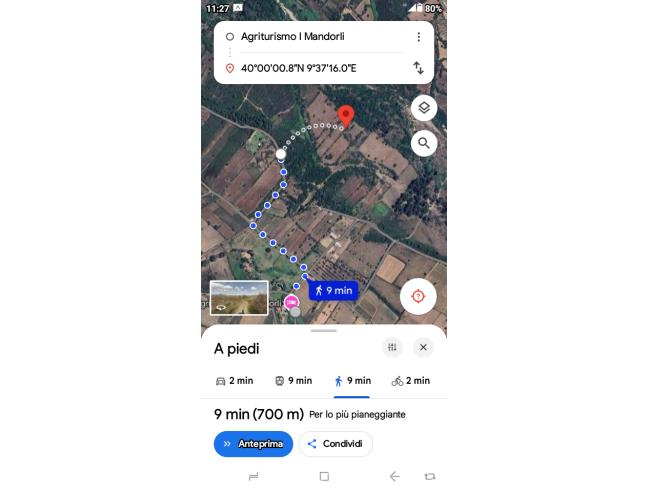Go back using system navigation
This screenshot has width=648, height=492.
point(394,477)
